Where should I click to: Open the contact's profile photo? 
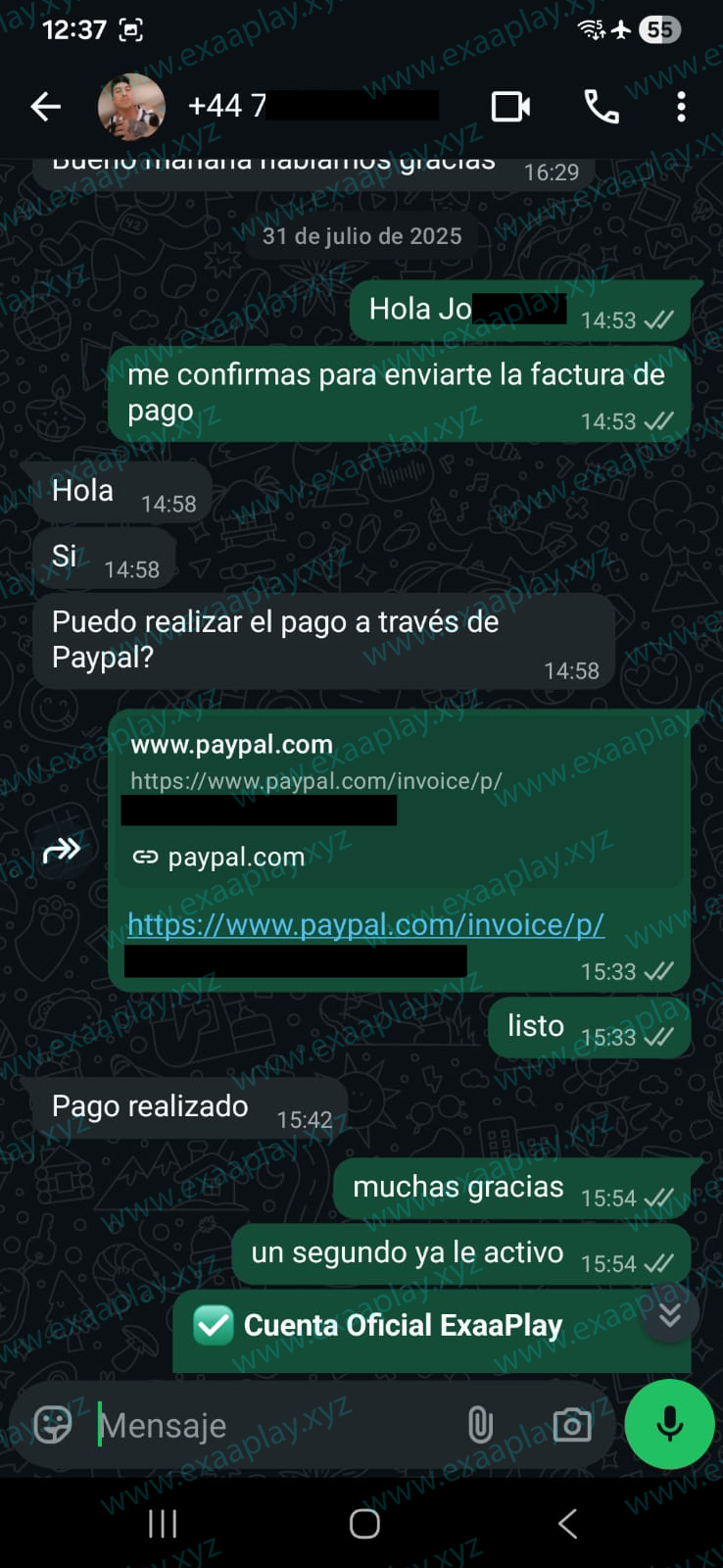(131, 106)
